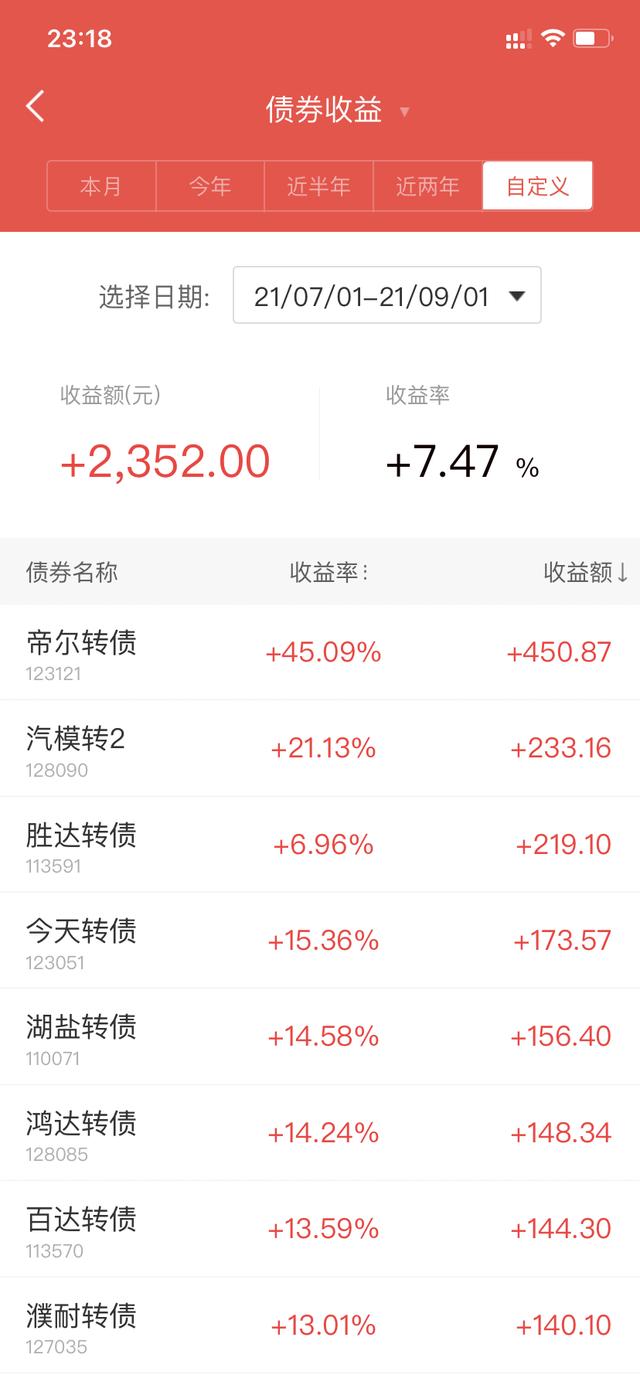
Task: View details for 胜达转债
Action: [320, 844]
